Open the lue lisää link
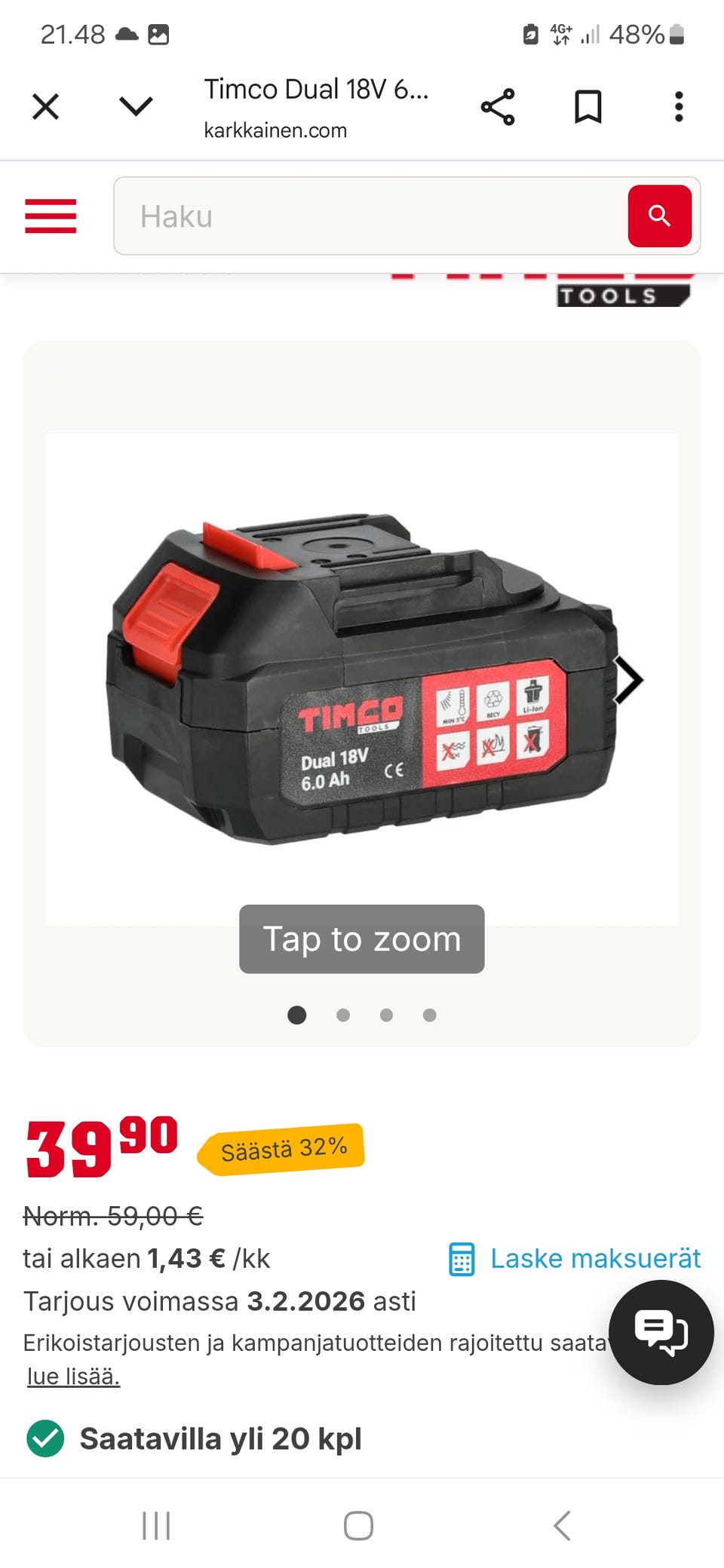 (73, 1377)
